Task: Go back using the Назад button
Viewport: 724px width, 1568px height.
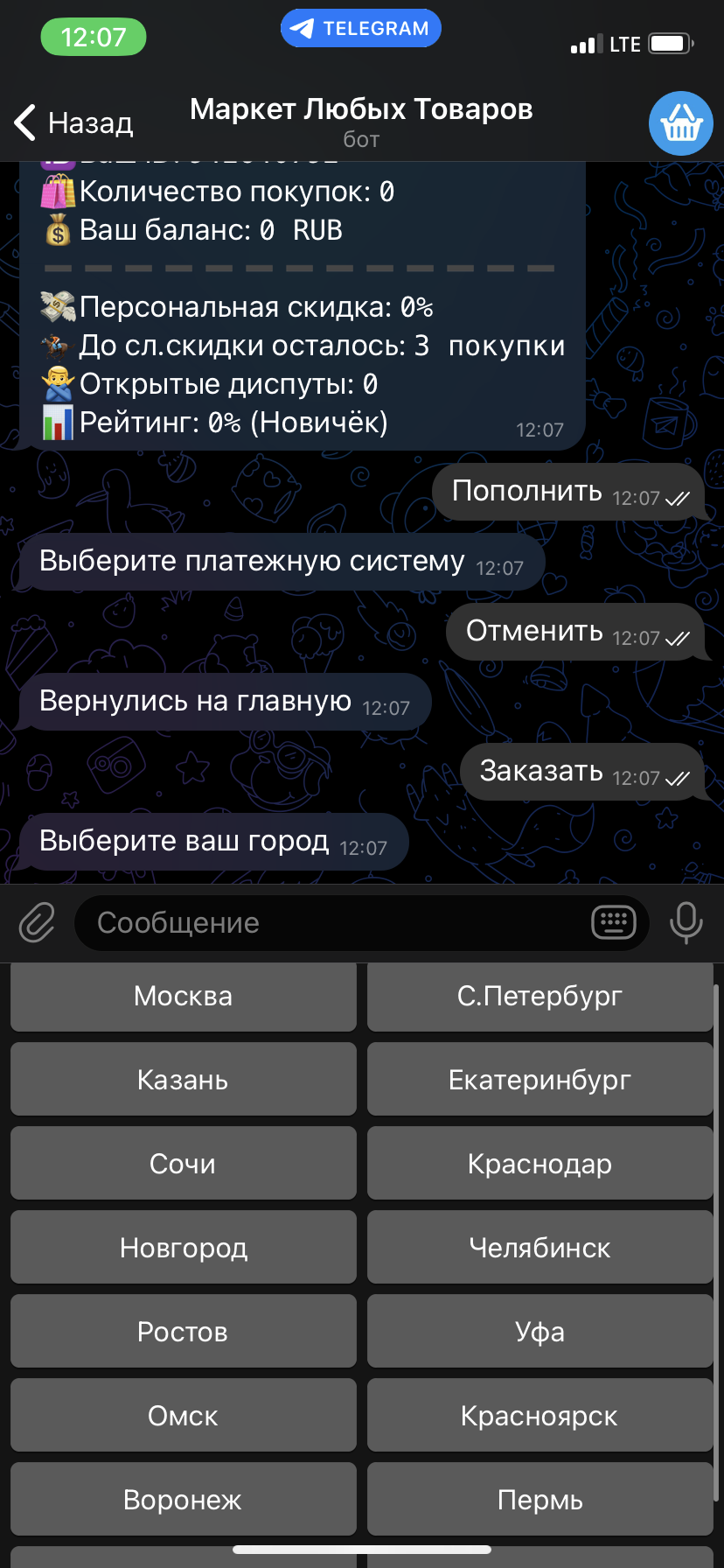Action: [x=75, y=123]
